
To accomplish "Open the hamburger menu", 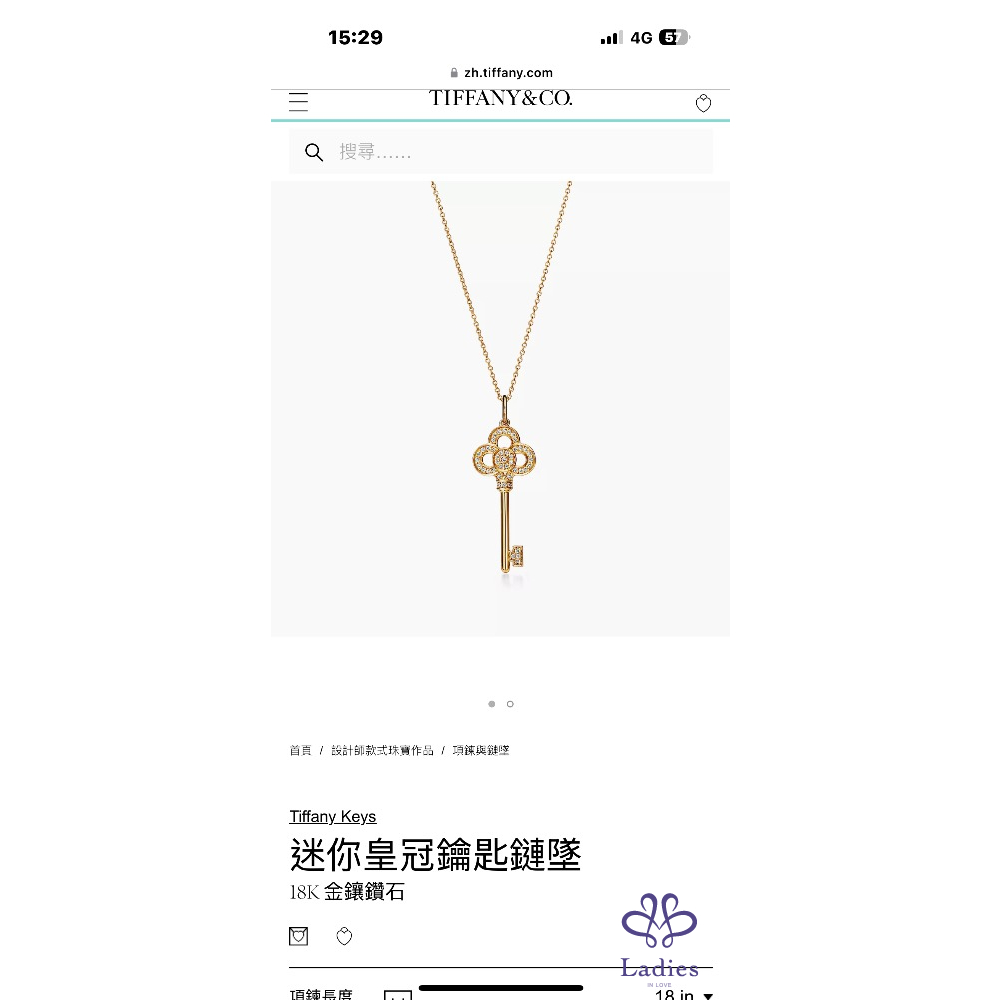I will point(298,102).
